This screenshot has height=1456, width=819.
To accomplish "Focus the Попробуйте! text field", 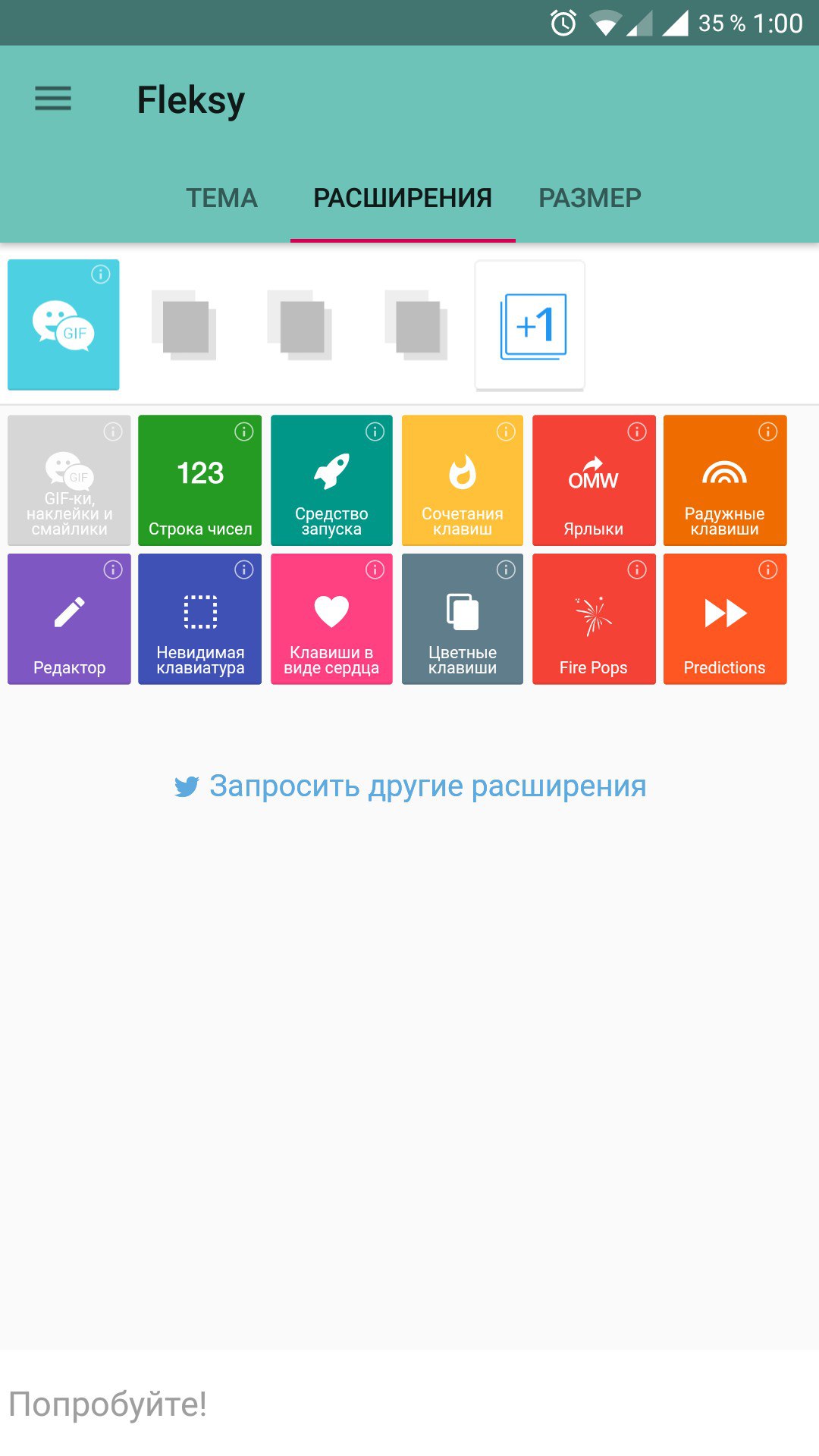I will (x=409, y=1404).
